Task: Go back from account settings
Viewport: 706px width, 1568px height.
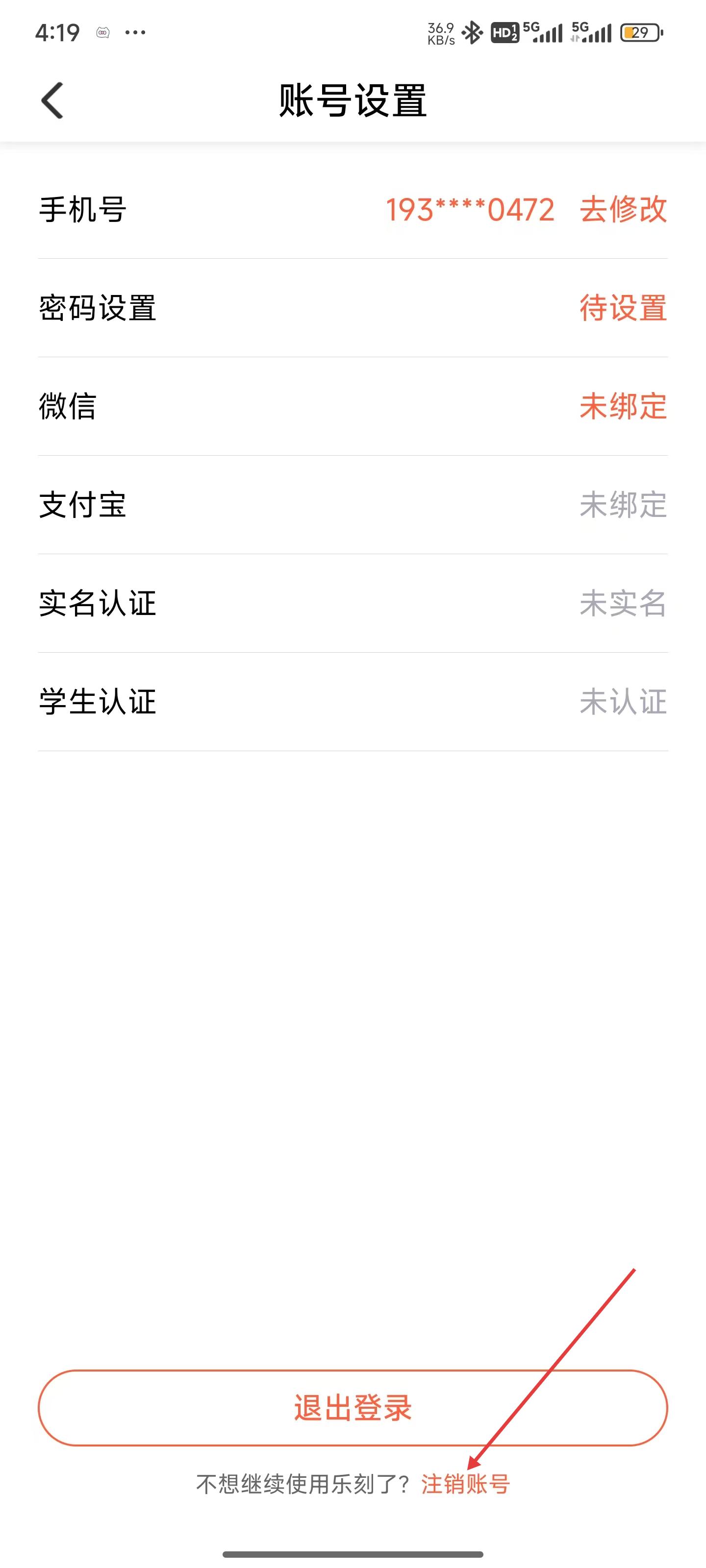Action: pos(52,100)
